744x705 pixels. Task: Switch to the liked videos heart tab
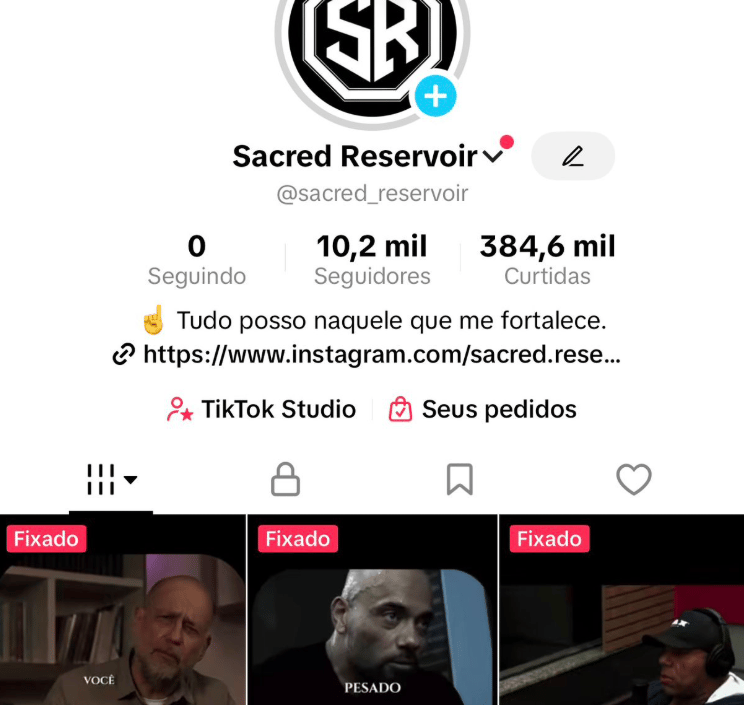(x=633, y=480)
